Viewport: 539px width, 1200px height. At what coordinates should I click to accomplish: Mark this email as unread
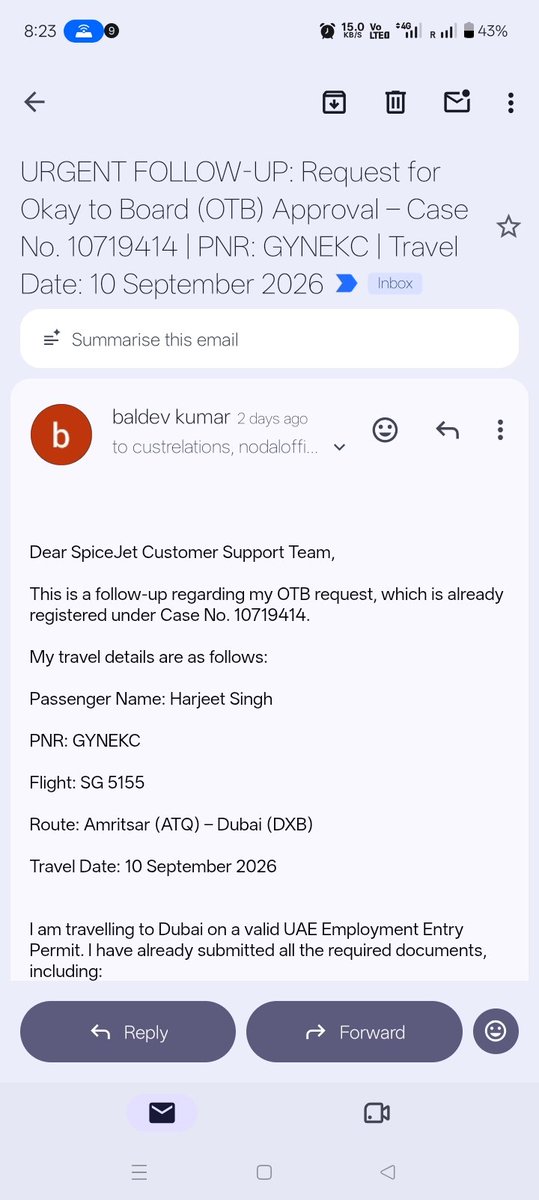pos(457,101)
